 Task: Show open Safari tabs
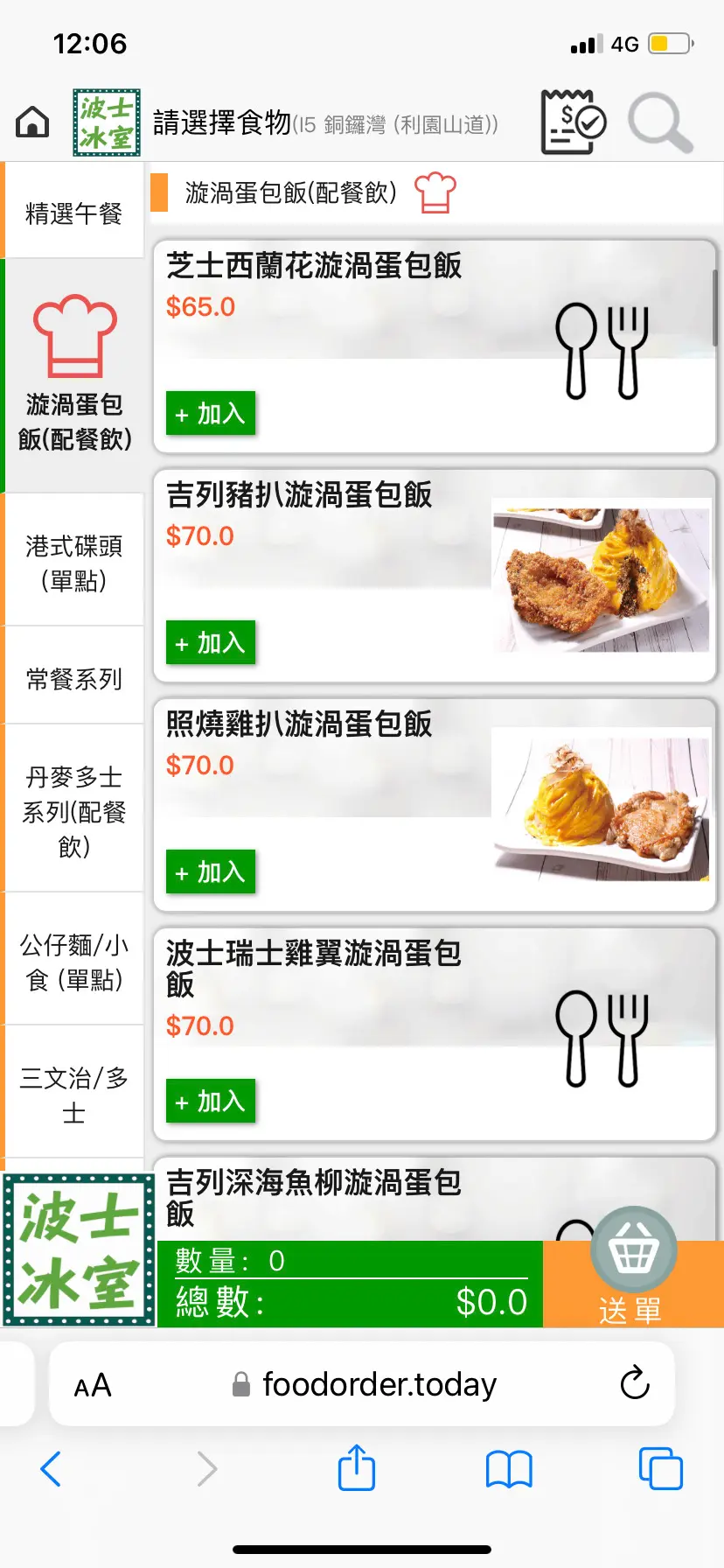[x=660, y=1467]
